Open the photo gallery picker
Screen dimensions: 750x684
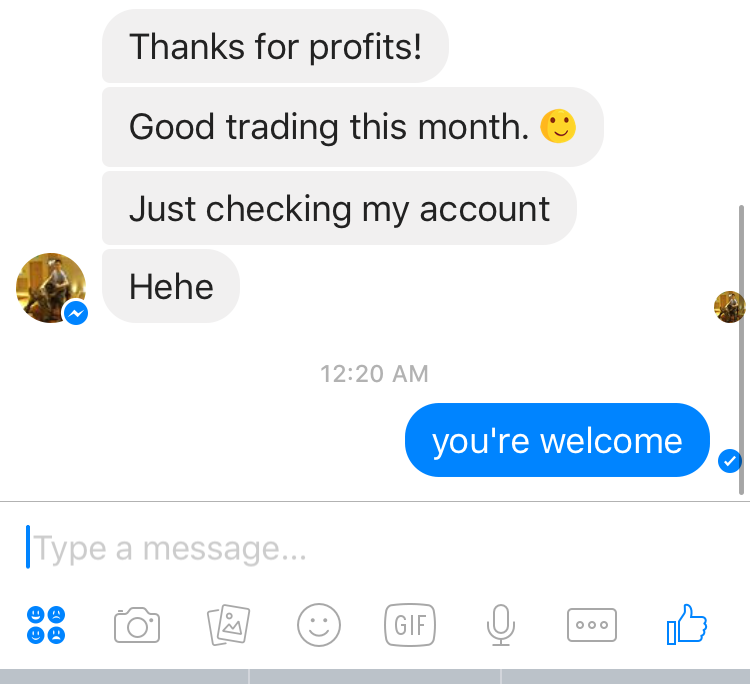point(228,626)
